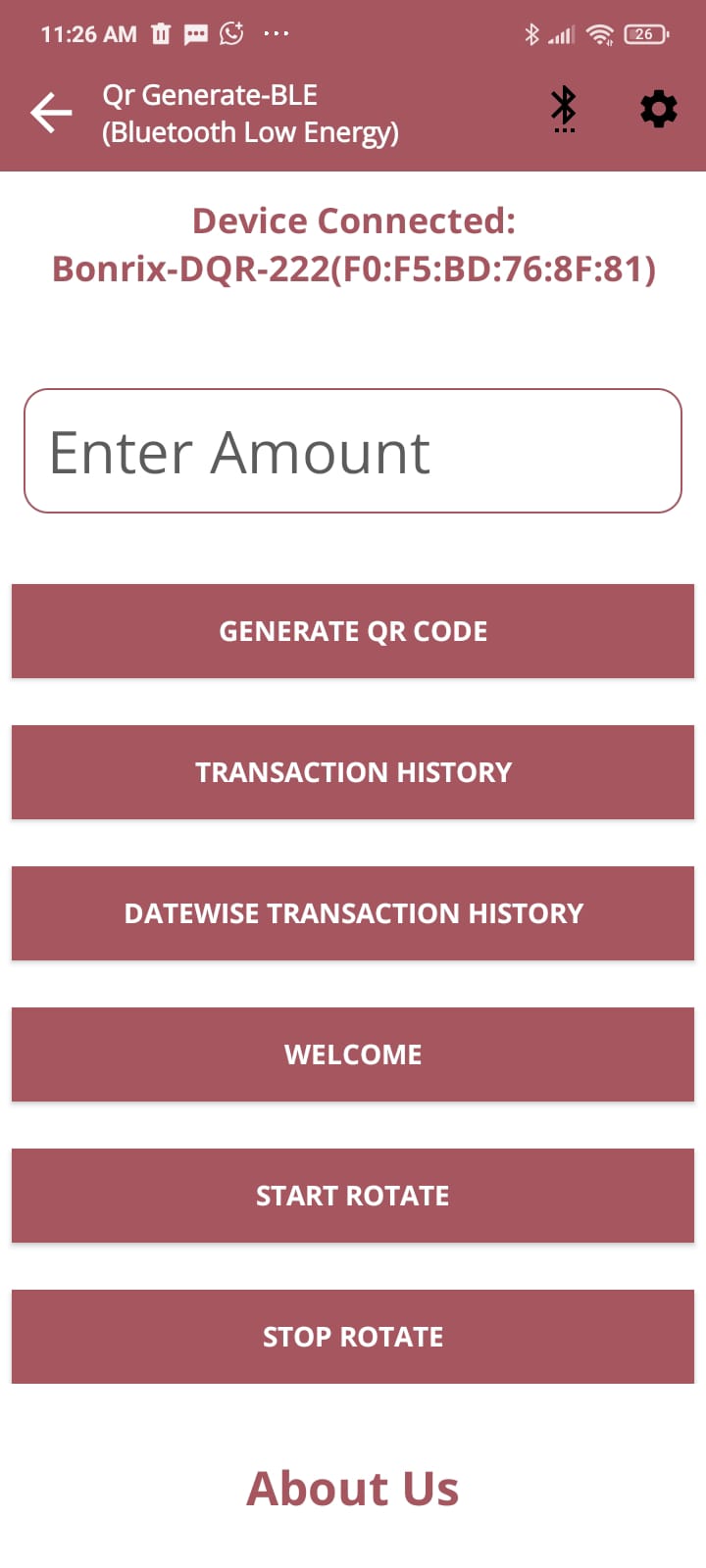The height and width of the screenshot is (1568, 706).
Task: Go back using the arrow icon
Action: click(51, 113)
